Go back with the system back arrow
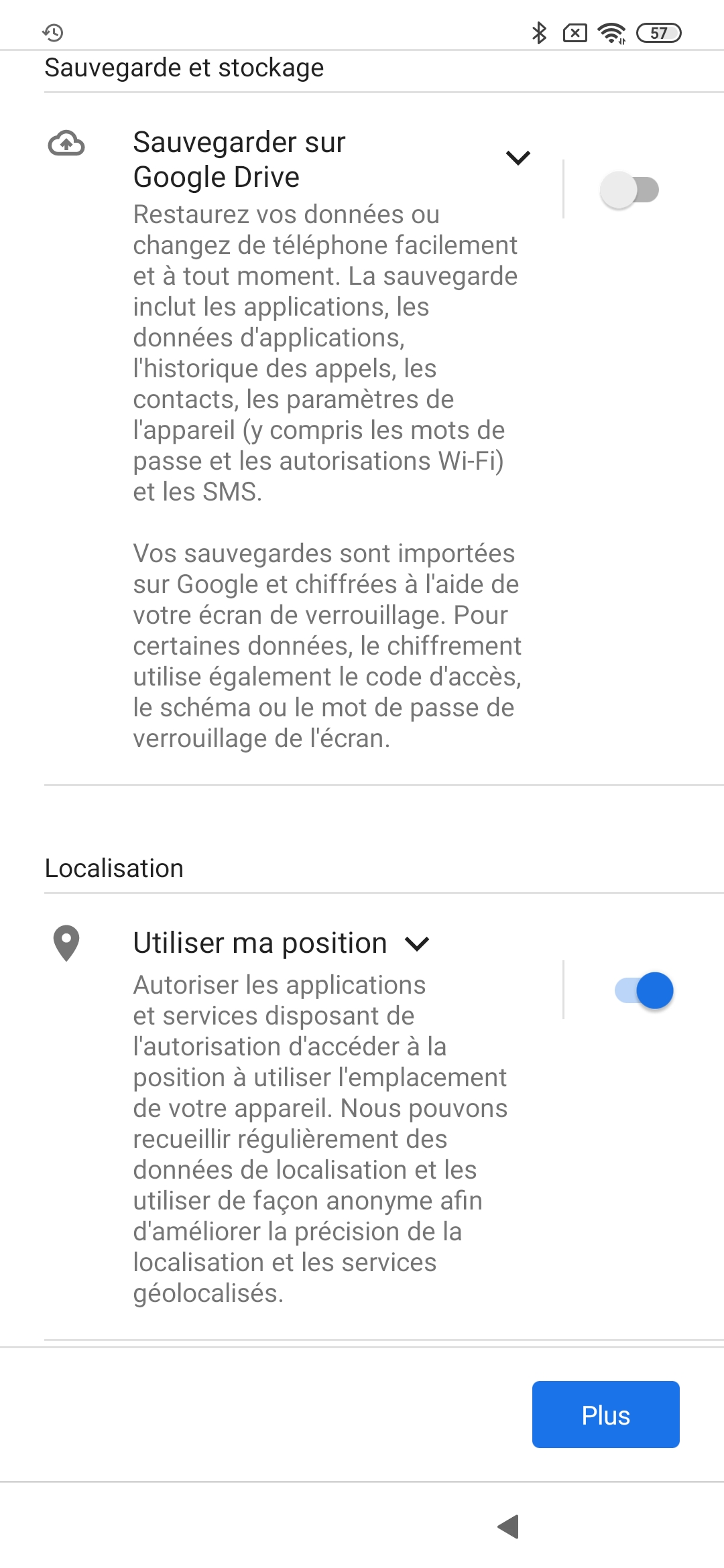724x1568 pixels. (509, 1526)
